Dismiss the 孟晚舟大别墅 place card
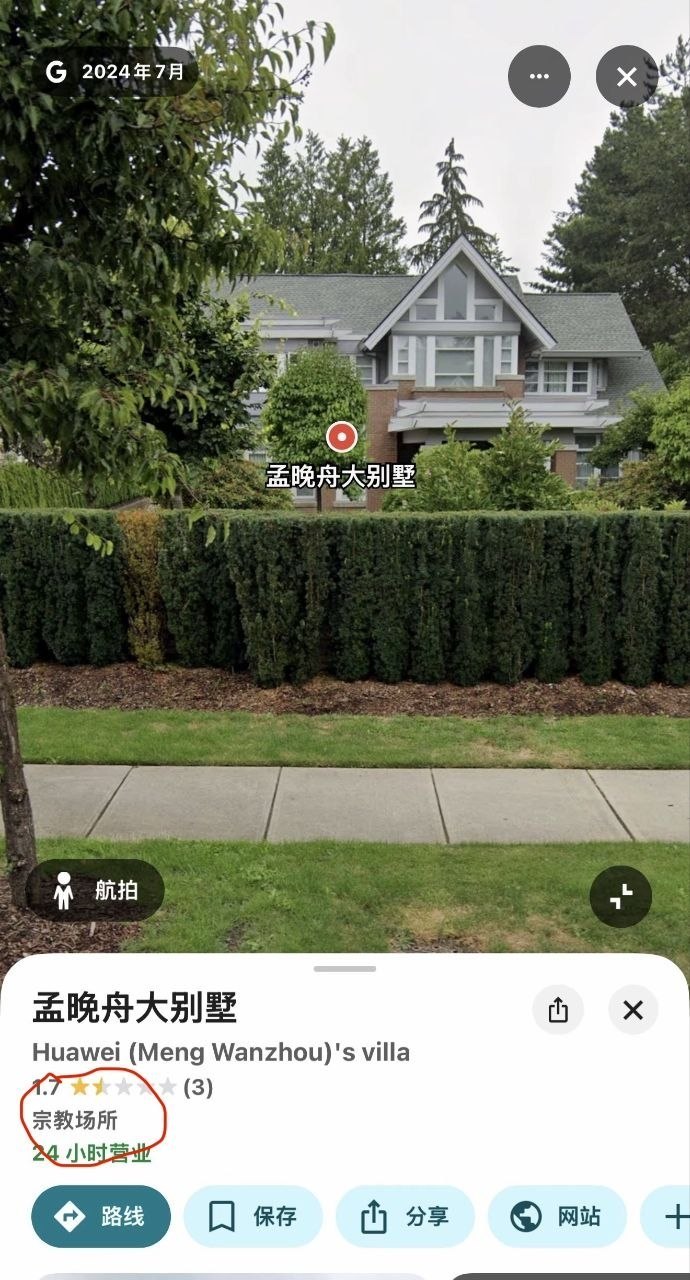The width and height of the screenshot is (690, 1280). [633, 1010]
